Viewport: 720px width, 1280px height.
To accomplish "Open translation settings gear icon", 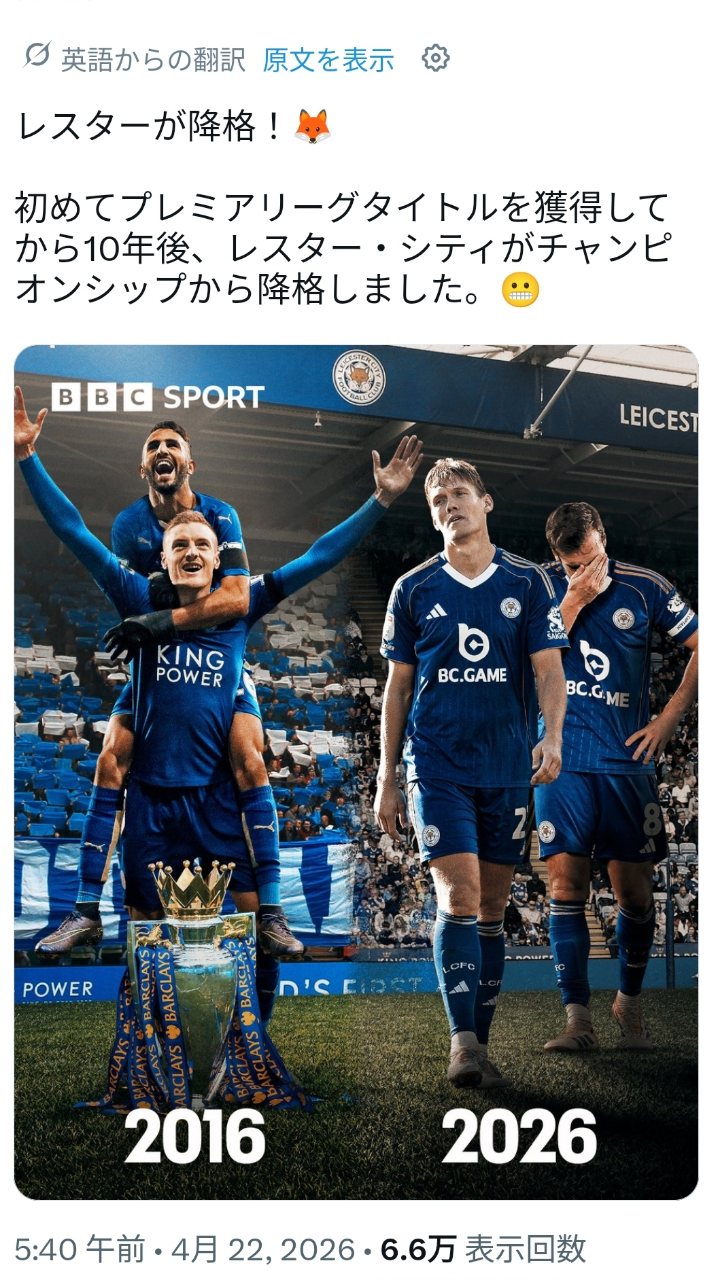I will pyautogui.click(x=435, y=59).
